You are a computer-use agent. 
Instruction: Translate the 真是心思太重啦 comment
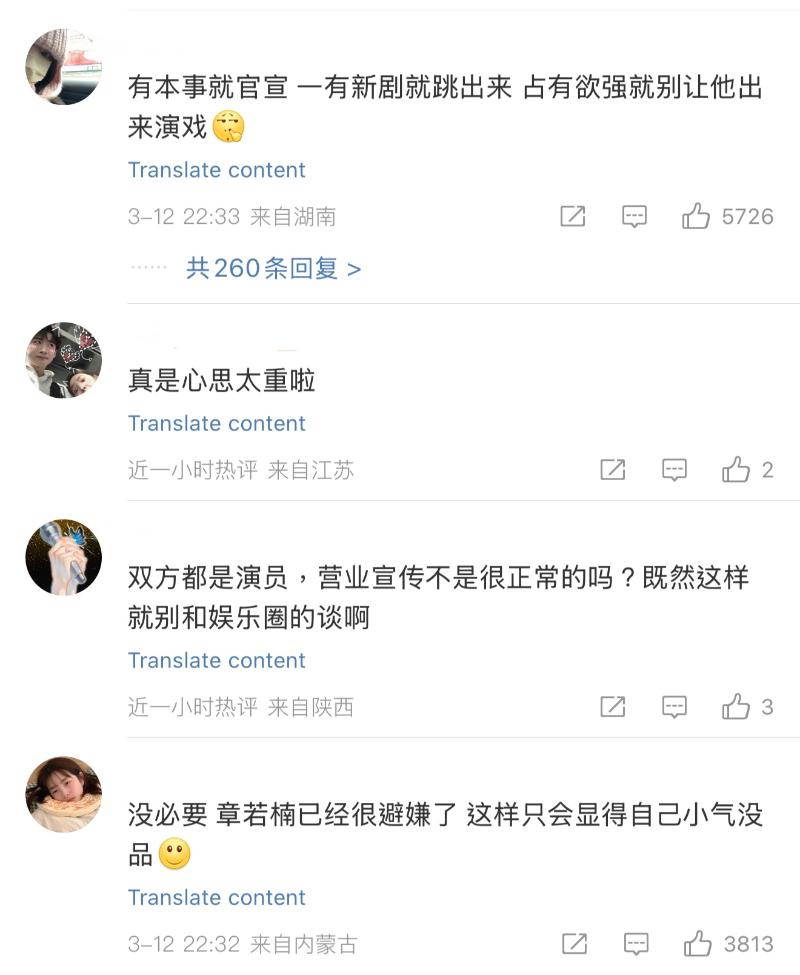pos(216,423)
